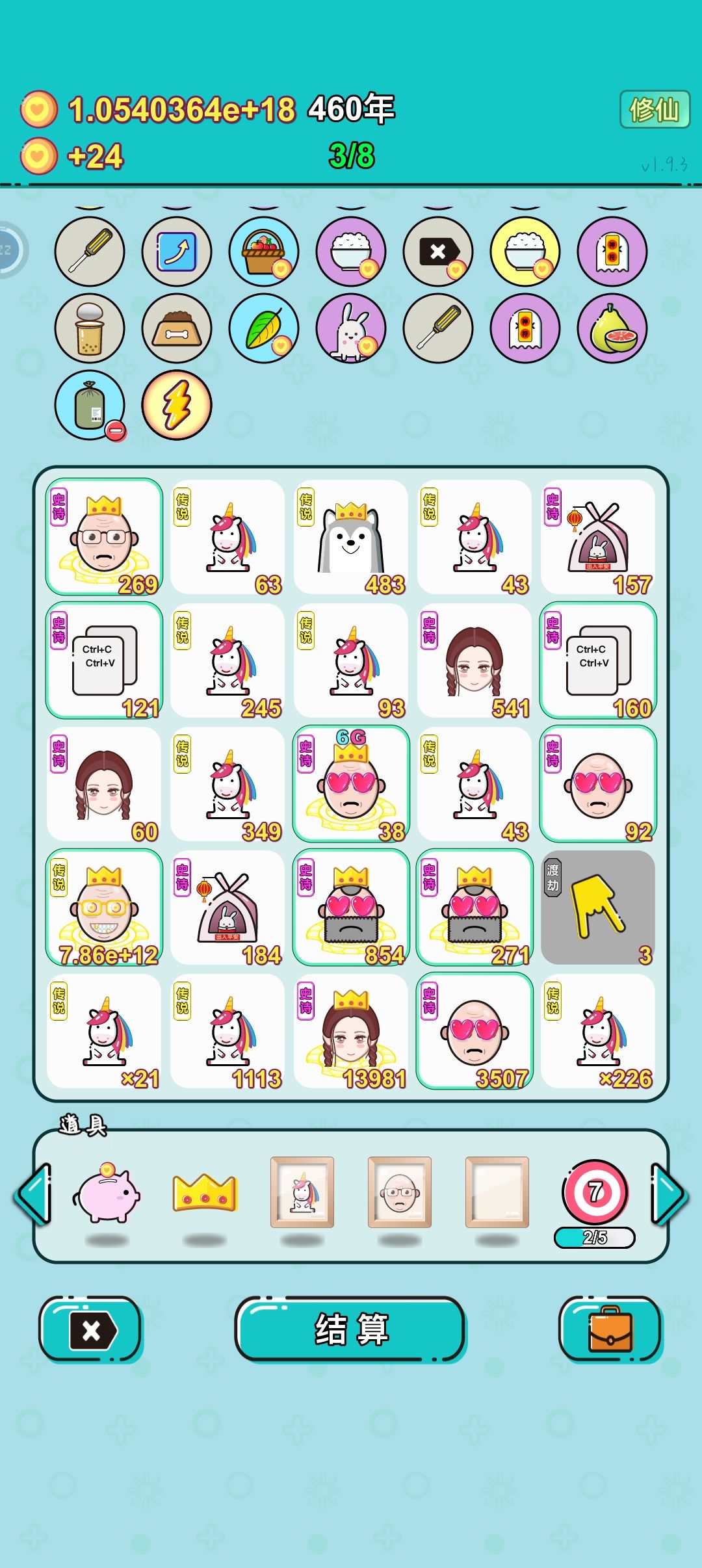Screen dimensions: 702x1568
Task: Select the pointing hand card numbered 3
Action: [598, 908]
